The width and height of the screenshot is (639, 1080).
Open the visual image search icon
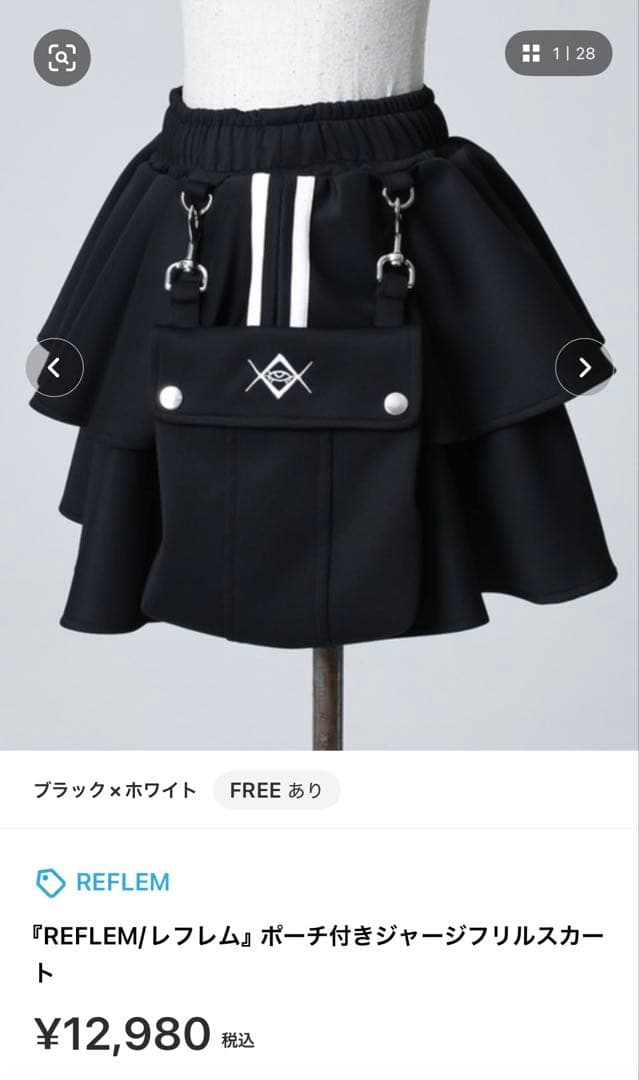pos(62,58)
